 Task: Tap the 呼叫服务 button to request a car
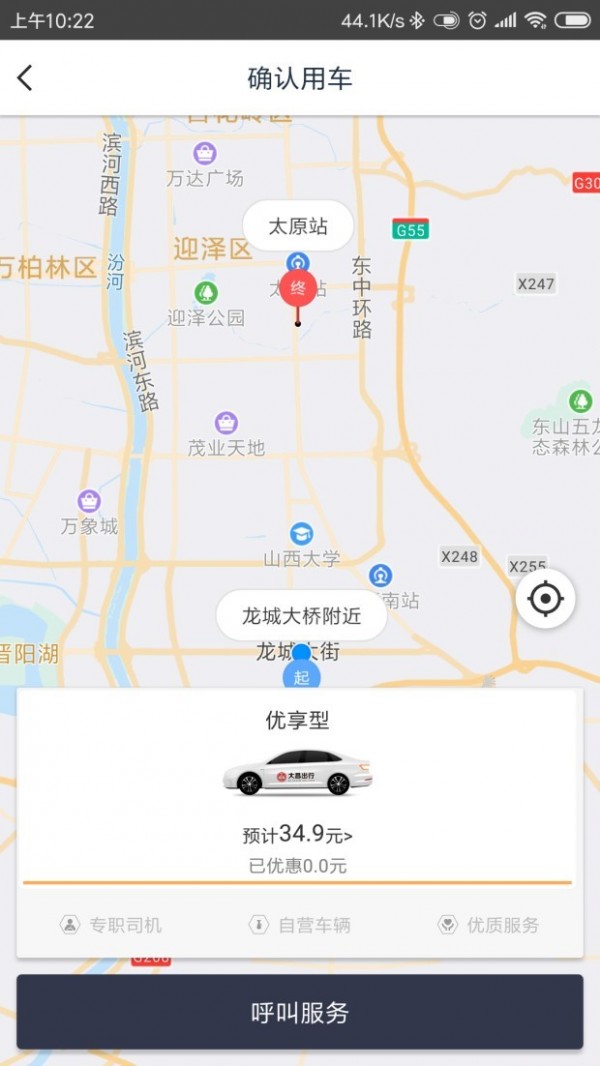point(299,1012)
